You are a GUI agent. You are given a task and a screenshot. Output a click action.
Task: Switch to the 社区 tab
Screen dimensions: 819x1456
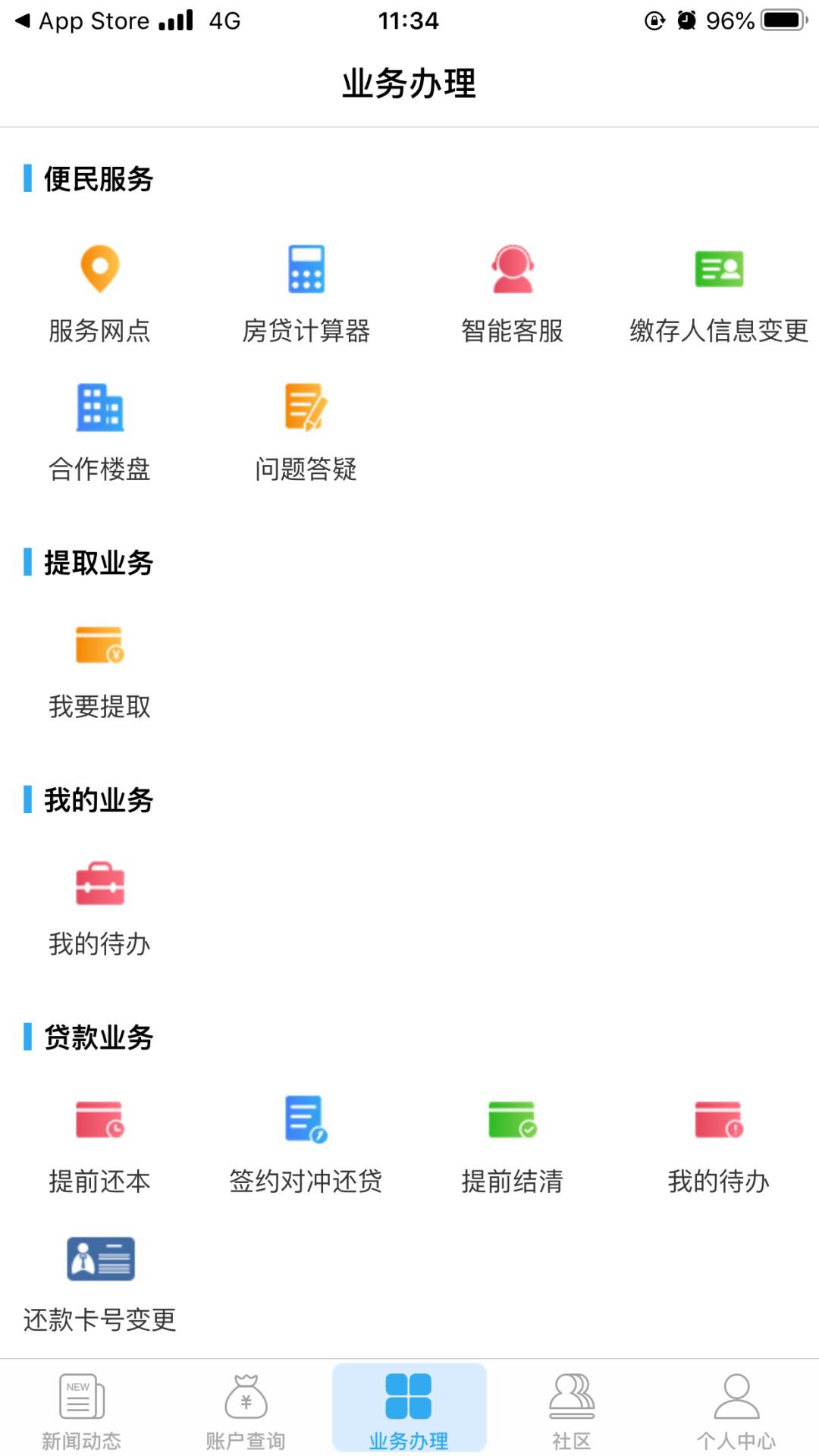tap(572, 1410)
